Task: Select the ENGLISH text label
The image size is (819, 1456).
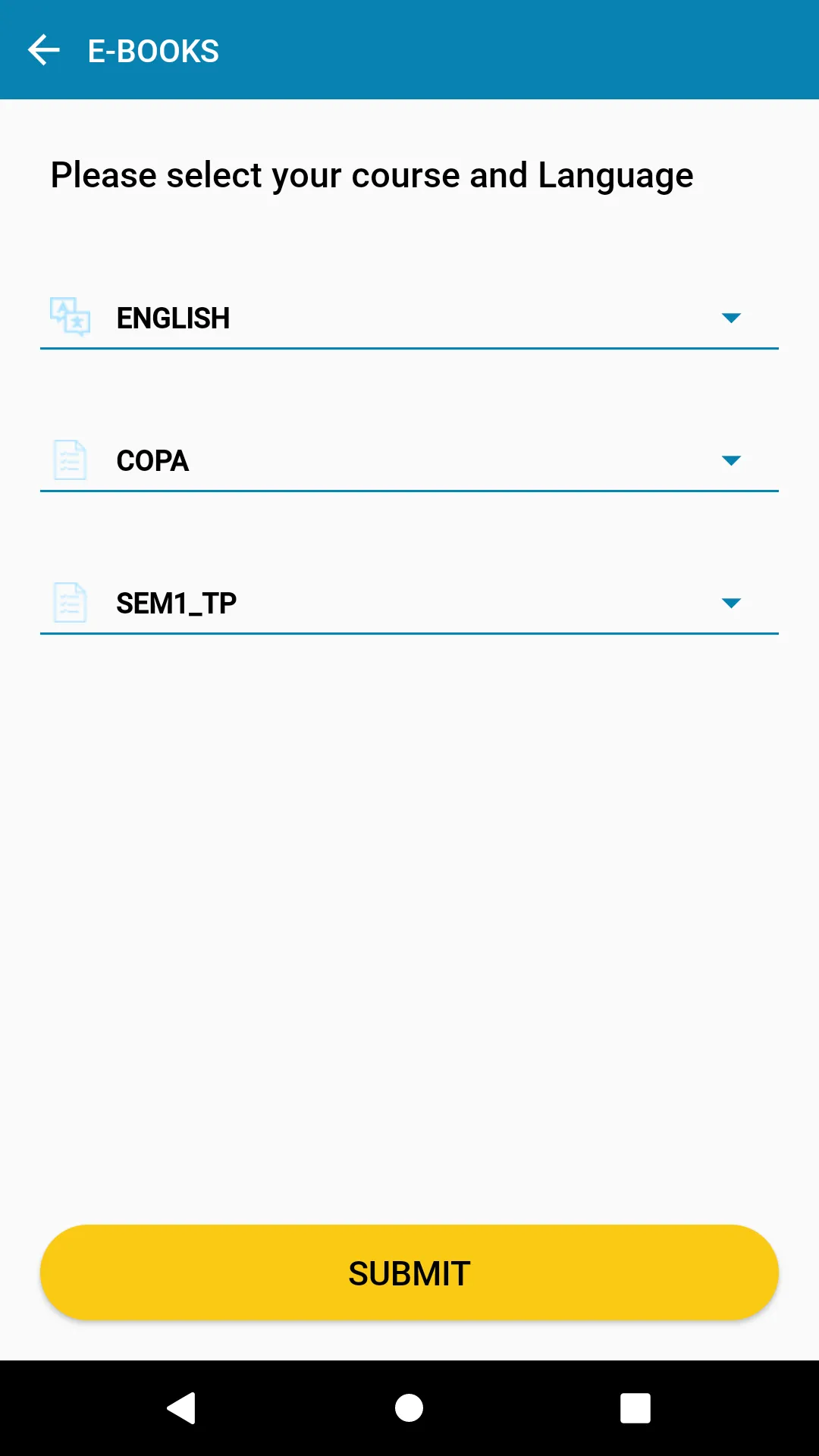Action: click(x=173, y=318)
